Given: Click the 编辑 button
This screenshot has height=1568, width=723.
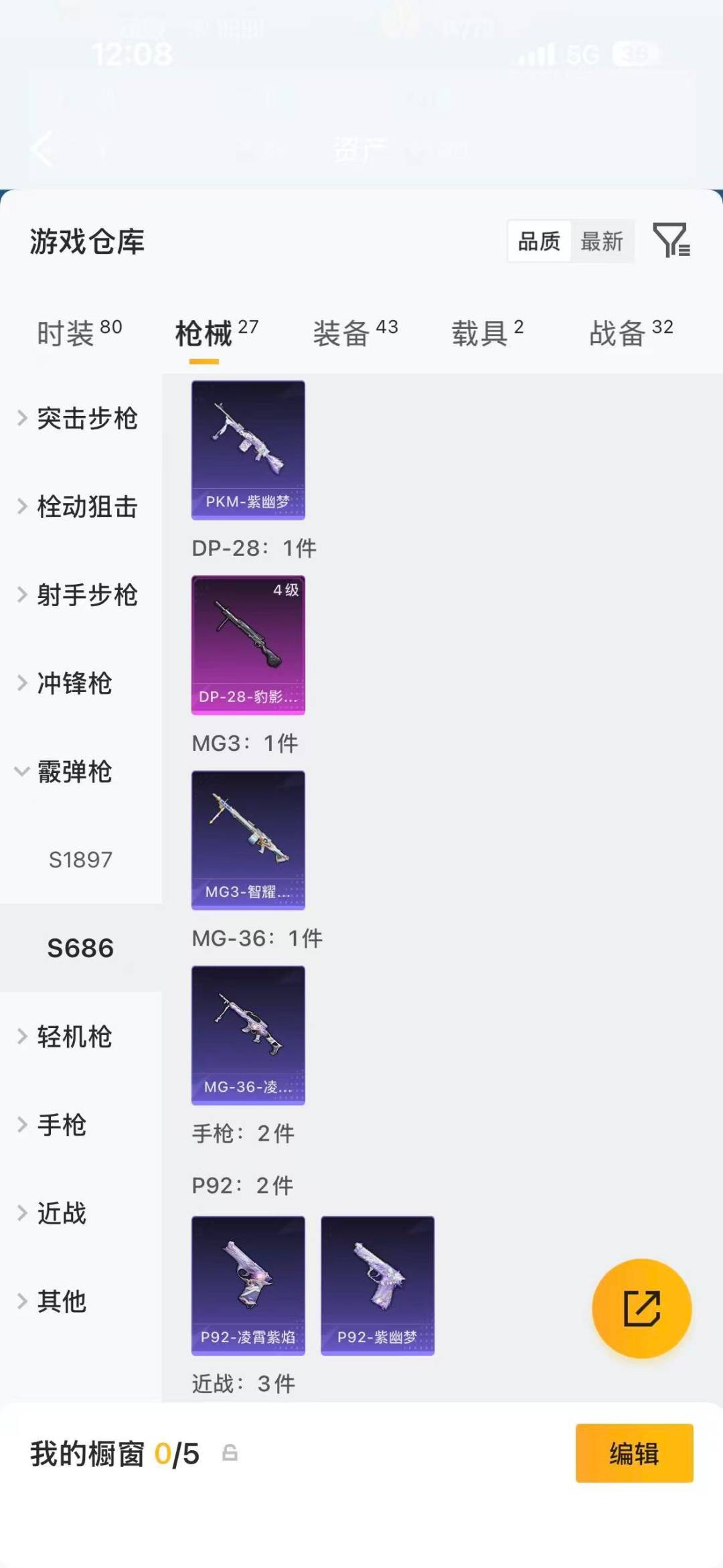Looking at the screenshot, I should [635, 1453].
